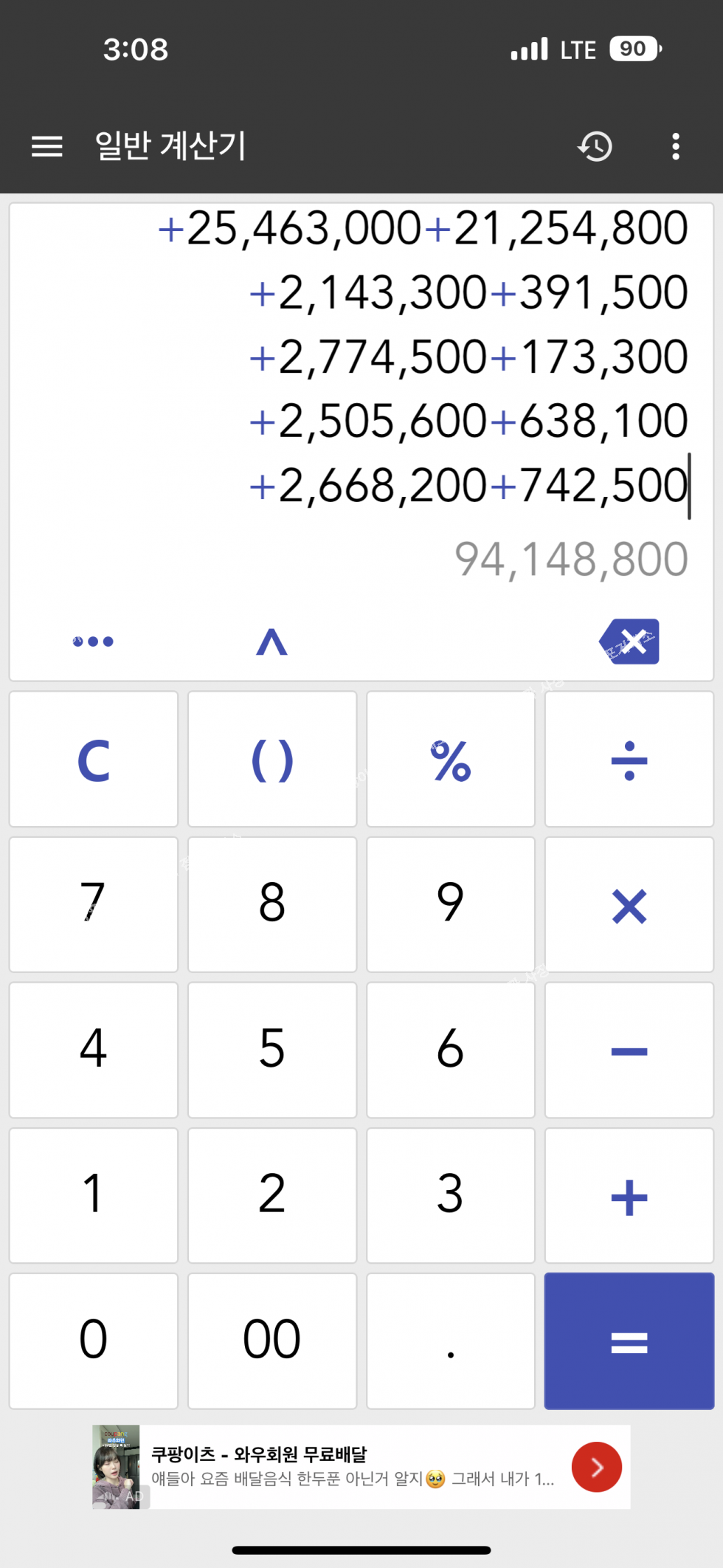Screen dimensions: 723x1568
Task: Enter double zero 00
Action: coord(272,1341)
